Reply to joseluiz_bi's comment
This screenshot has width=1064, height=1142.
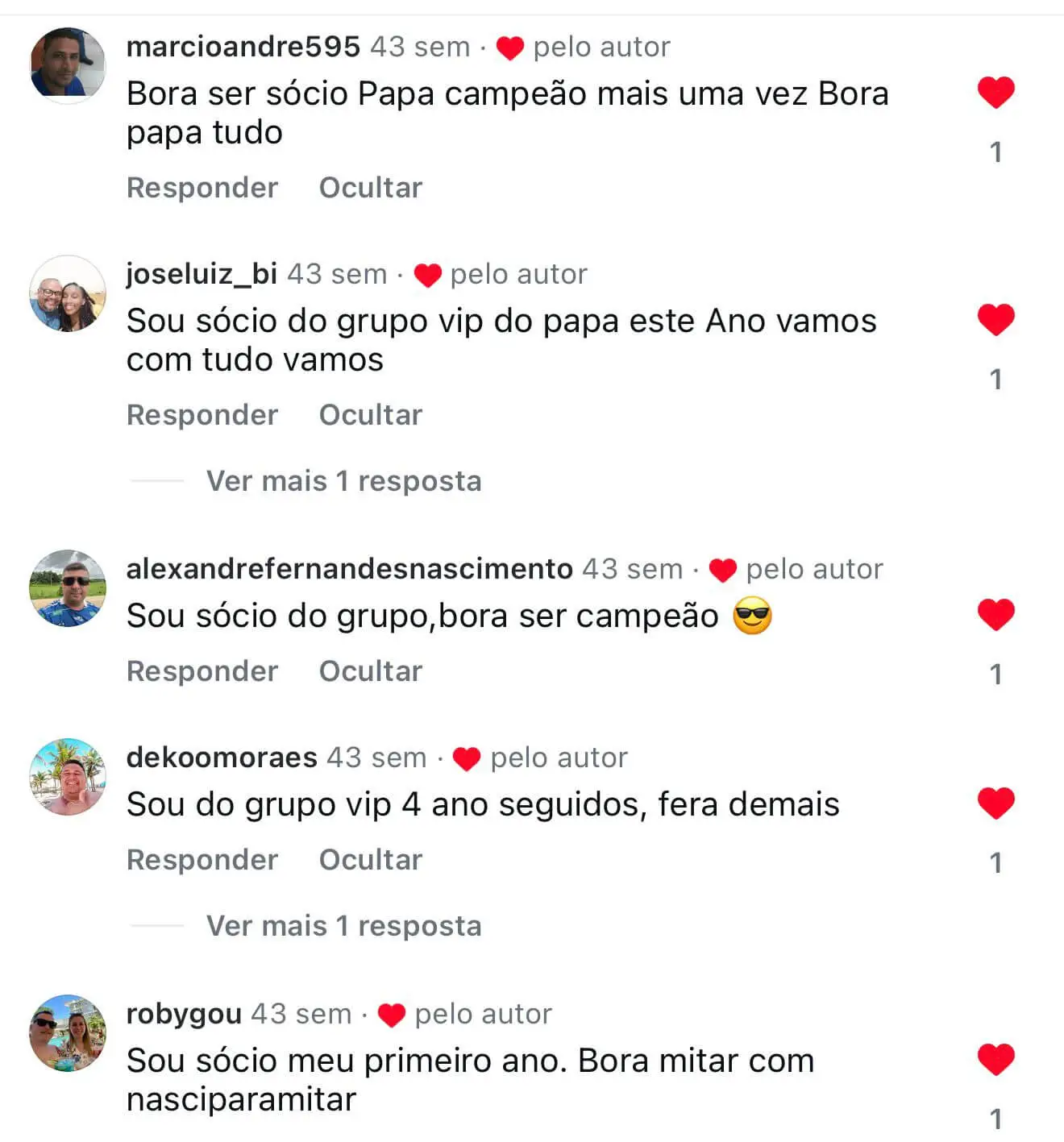pos(202,415)
